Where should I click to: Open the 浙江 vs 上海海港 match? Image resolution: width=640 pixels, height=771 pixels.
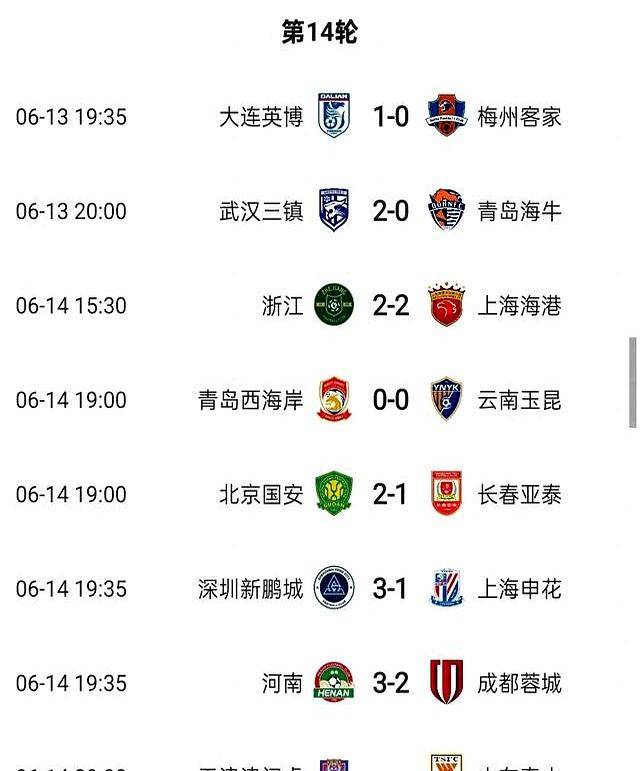coord(390,305)
